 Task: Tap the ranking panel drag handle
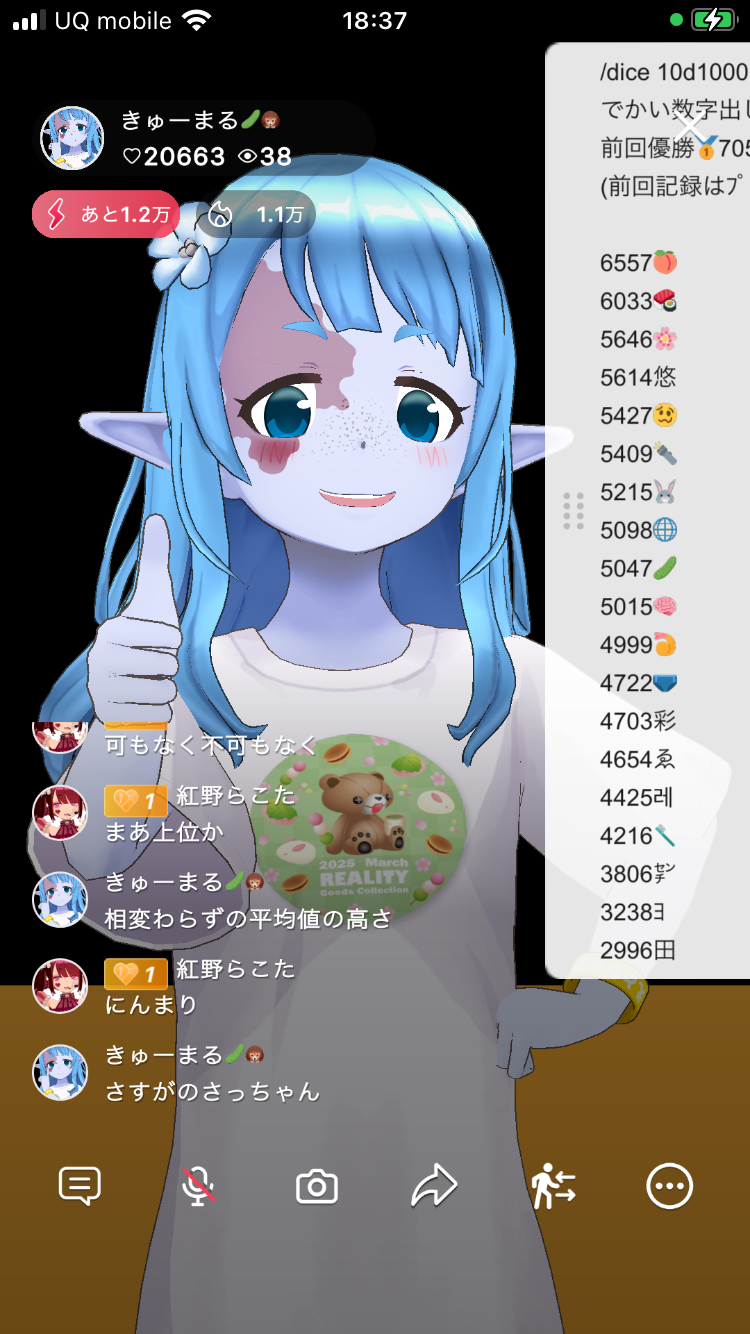click(573, 510)
